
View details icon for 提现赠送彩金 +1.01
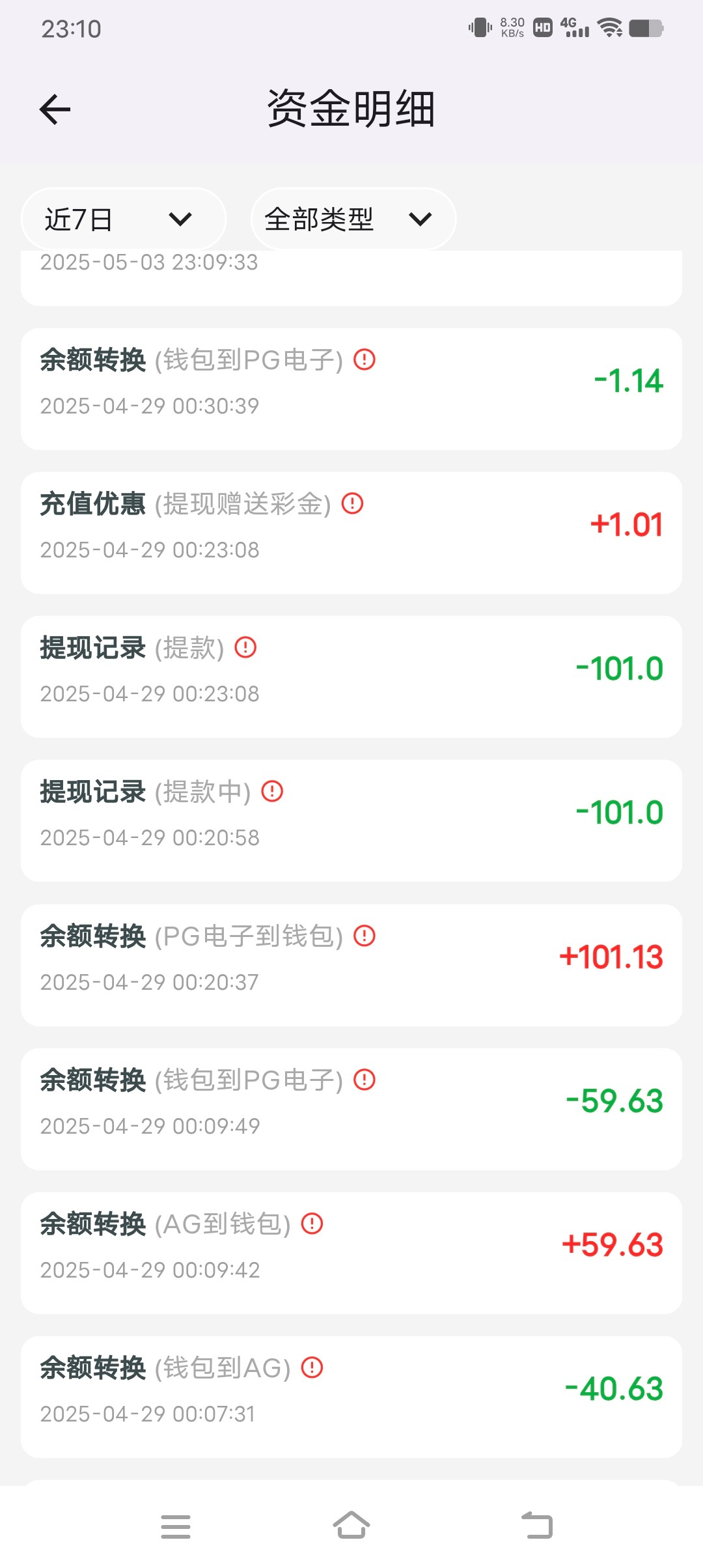pyautogui.click(x=353, y=503)
